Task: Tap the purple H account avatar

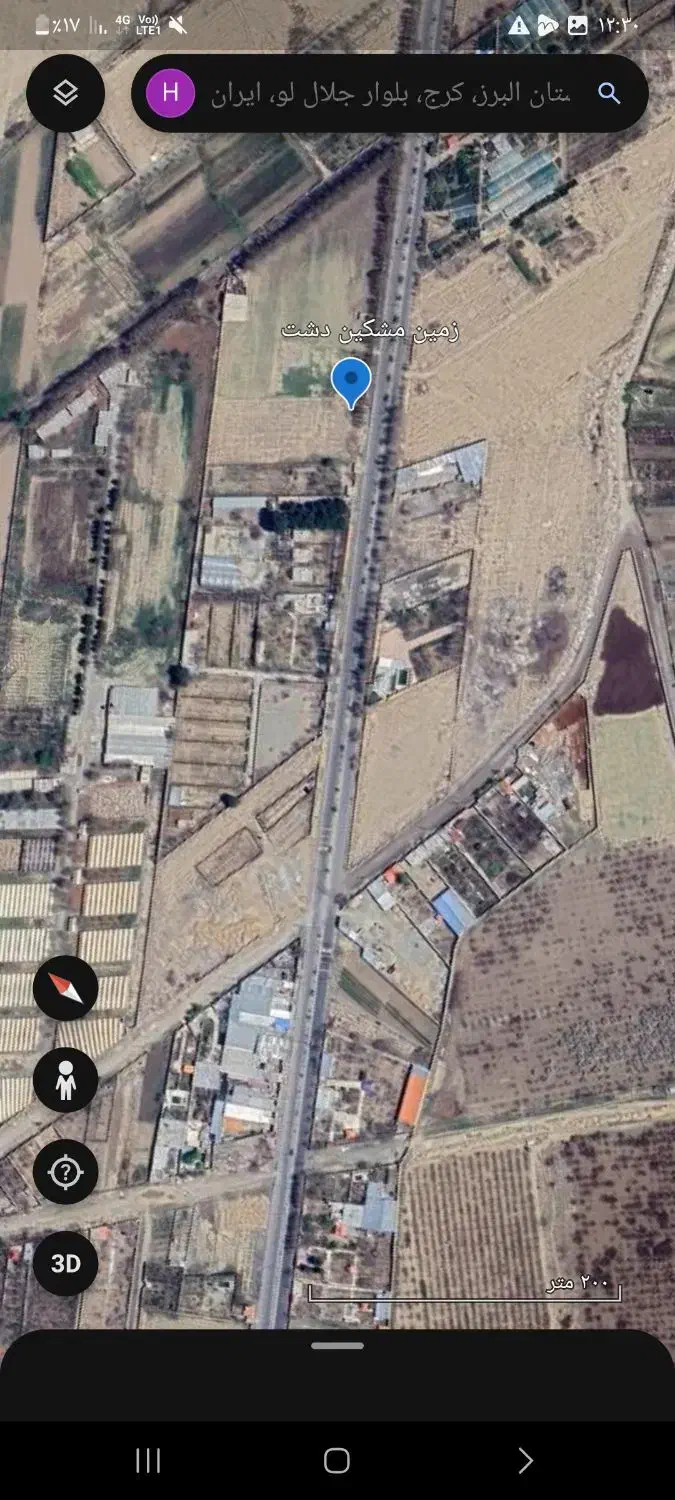Action: pos(170,93)
